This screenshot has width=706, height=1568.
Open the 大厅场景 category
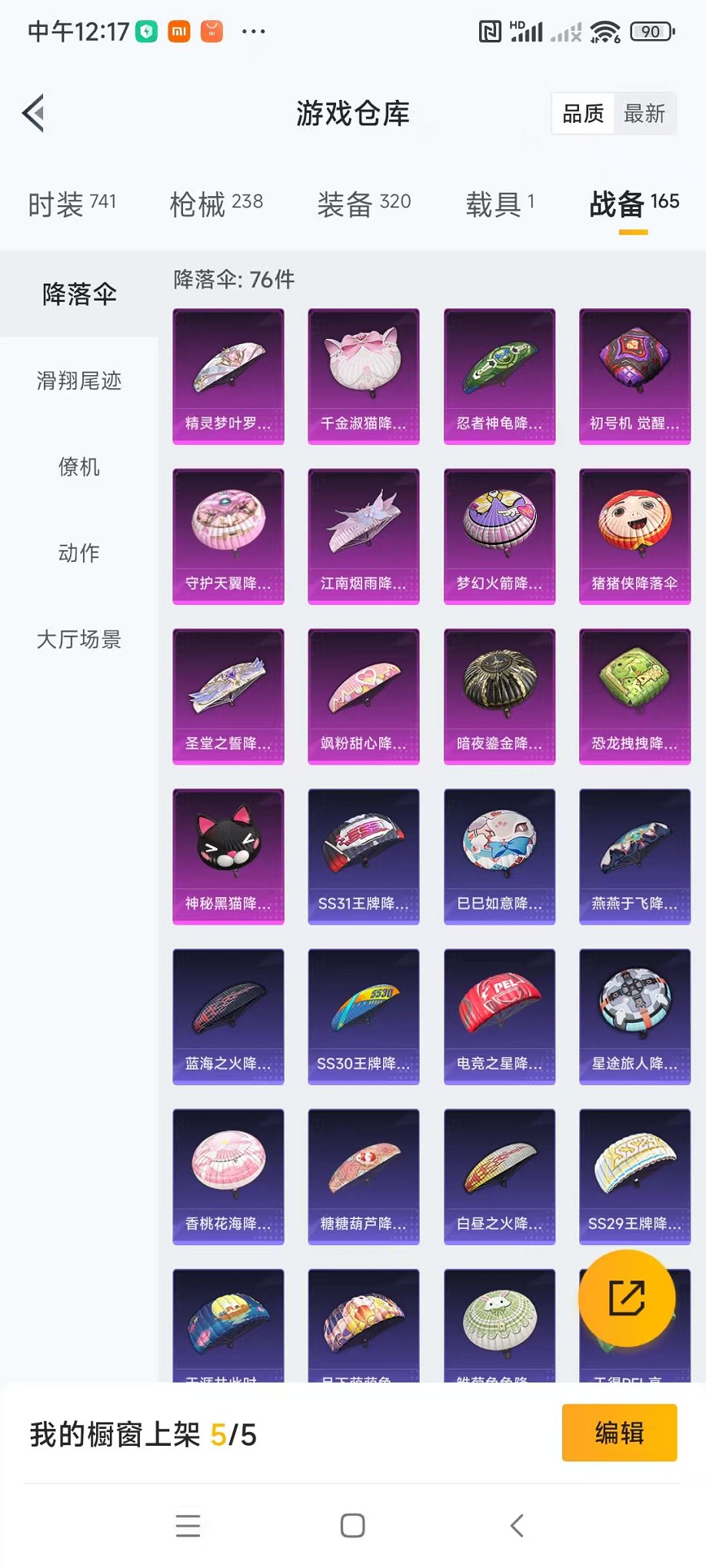[x=78, y=639]
